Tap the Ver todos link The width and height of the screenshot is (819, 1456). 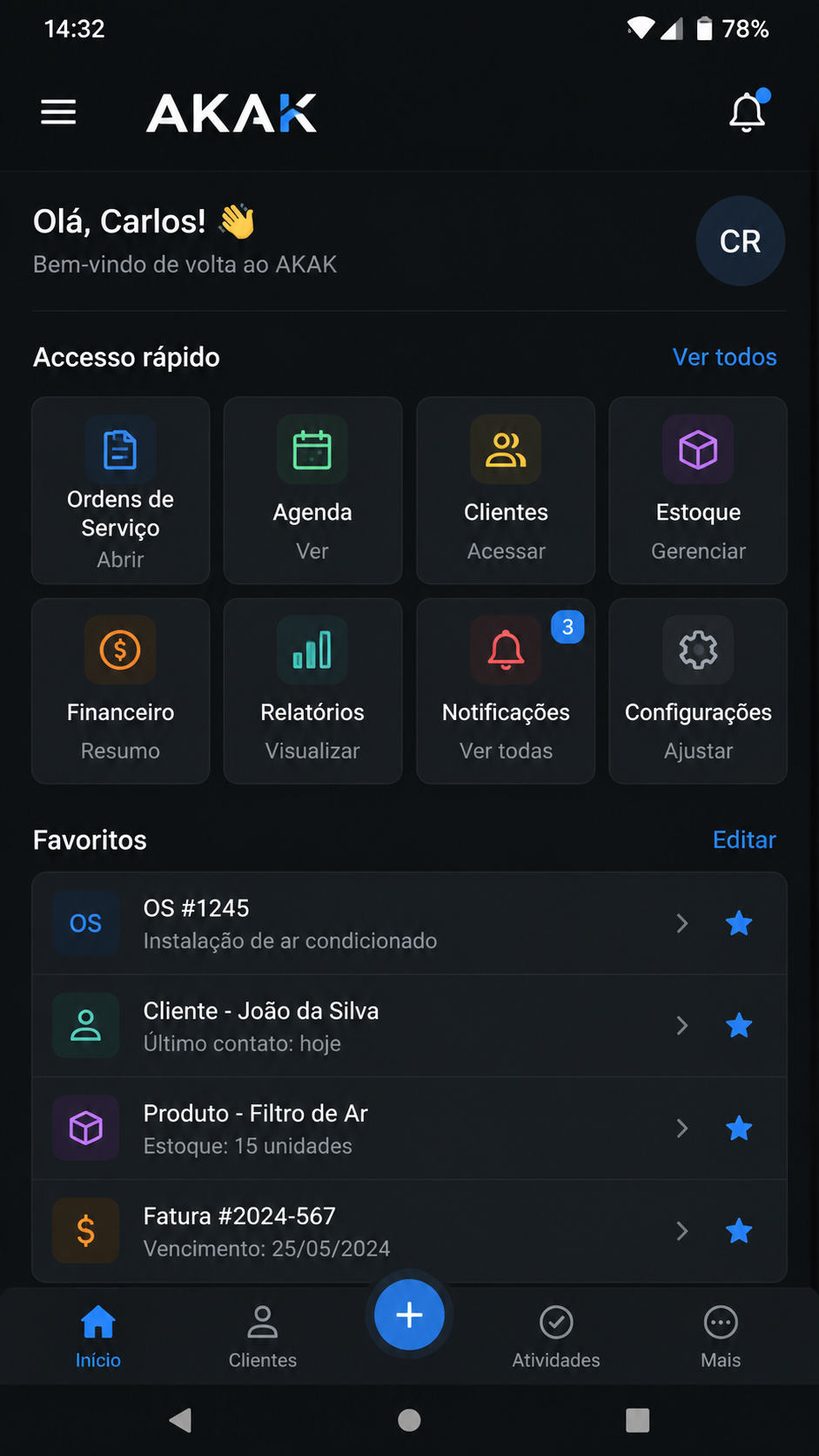724,357
